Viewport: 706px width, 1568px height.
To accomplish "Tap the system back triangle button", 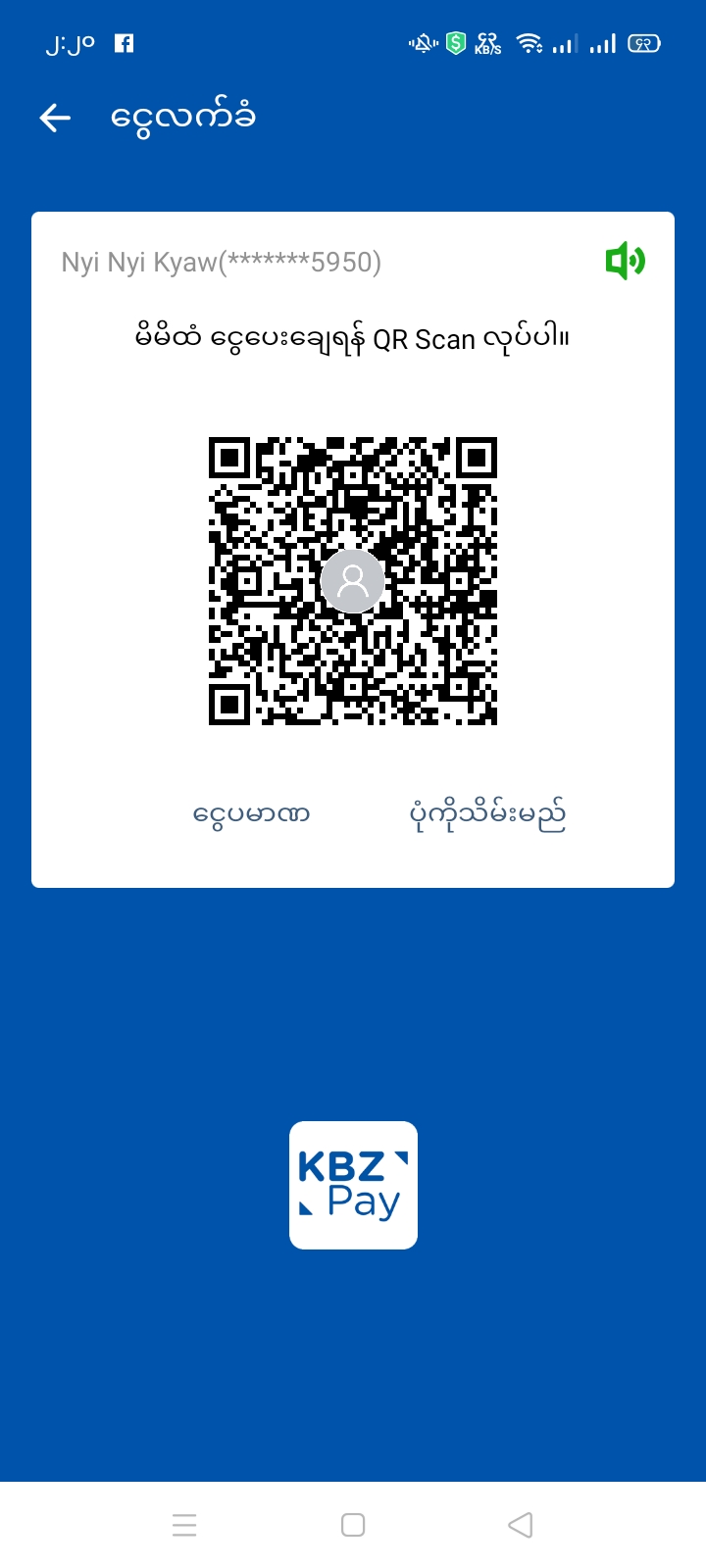I will point(521,1525).
